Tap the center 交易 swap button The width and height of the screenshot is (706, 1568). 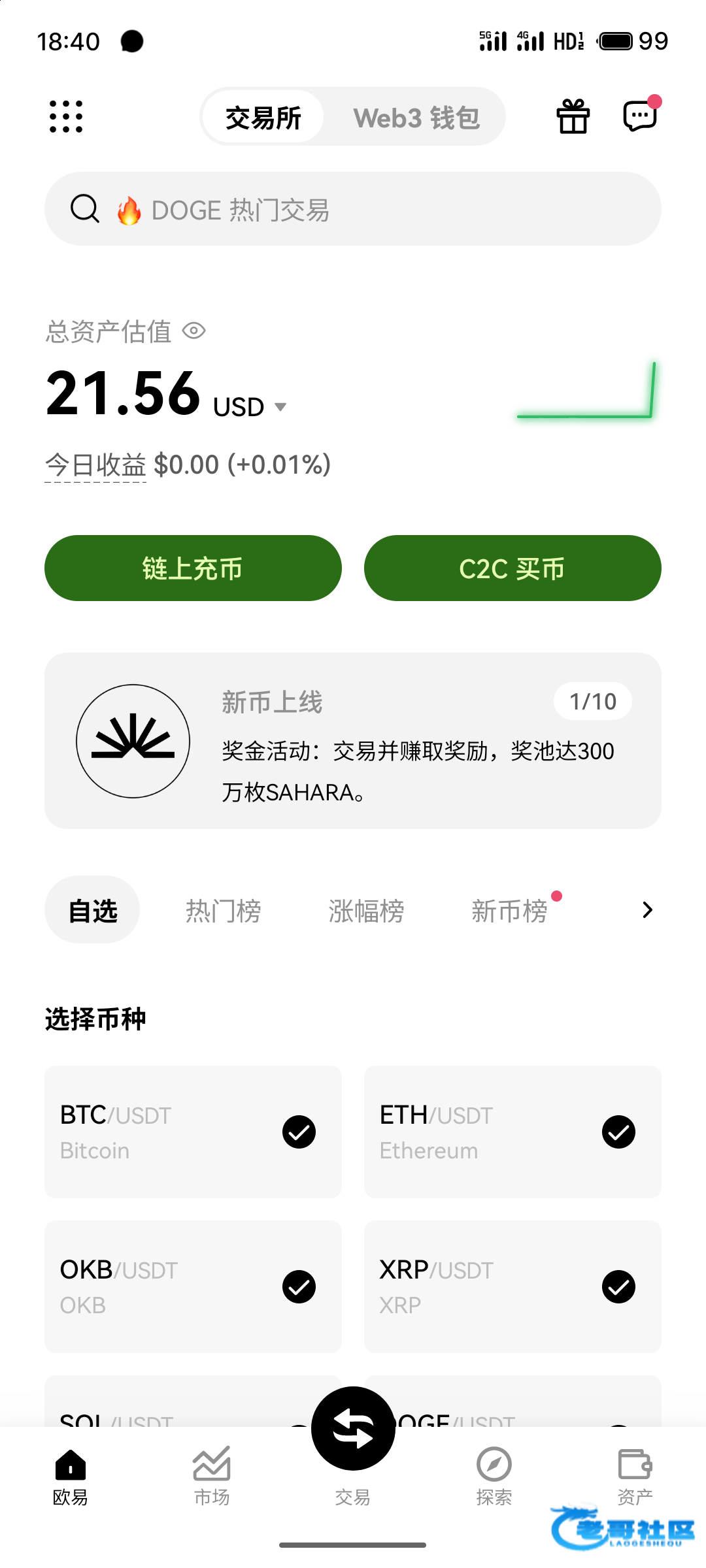(x=353, y=1428)
